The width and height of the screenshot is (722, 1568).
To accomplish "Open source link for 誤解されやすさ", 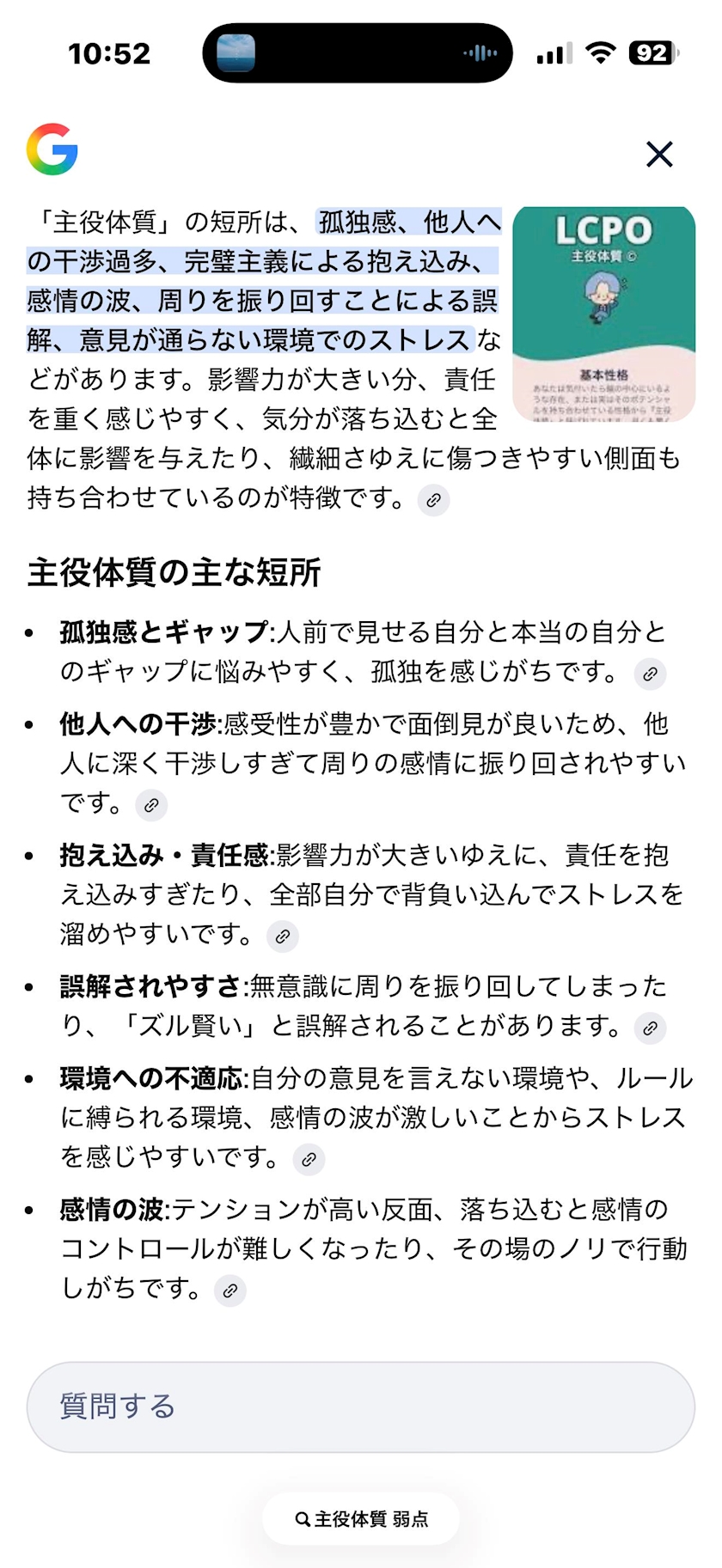I will (650, 1028).
